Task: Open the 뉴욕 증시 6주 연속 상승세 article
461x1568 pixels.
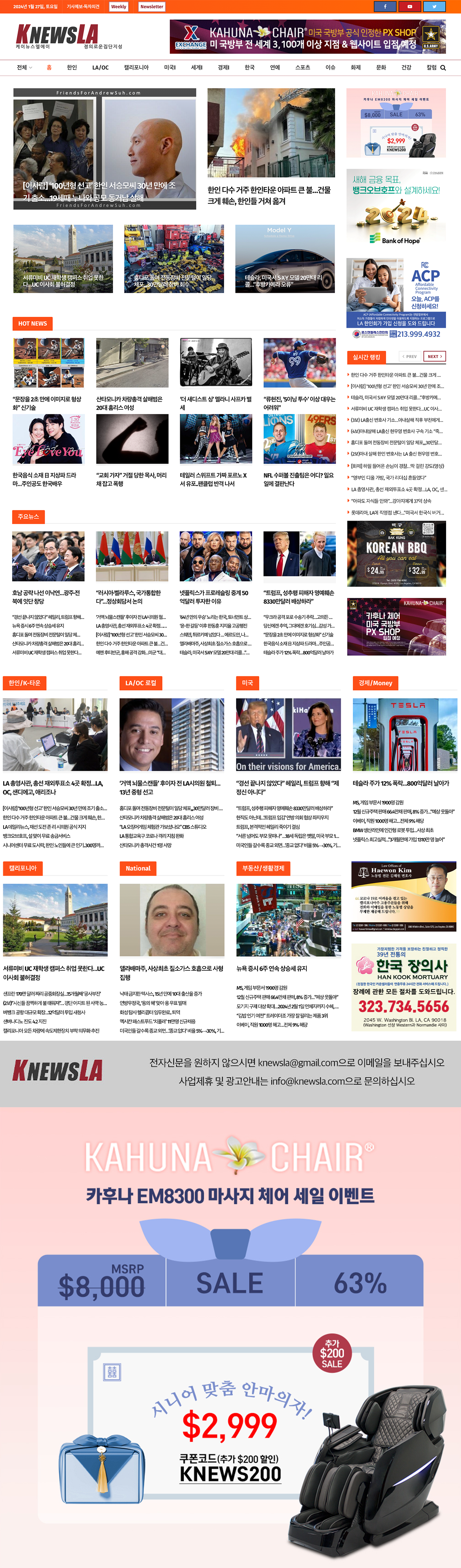Action: point(272,968)
